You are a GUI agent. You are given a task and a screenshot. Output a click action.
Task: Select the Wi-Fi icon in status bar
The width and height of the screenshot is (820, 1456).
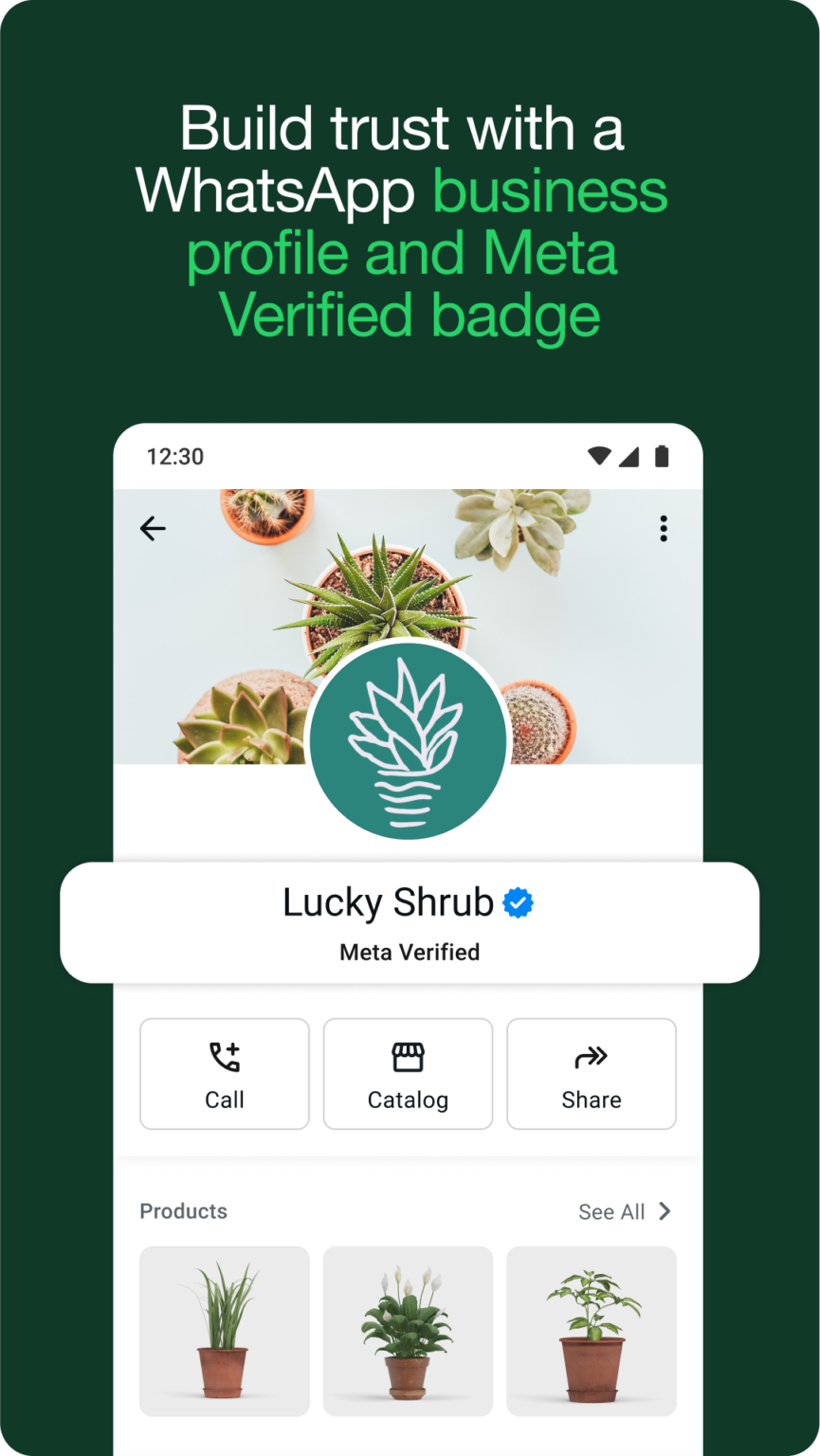[x=599, y=456]
